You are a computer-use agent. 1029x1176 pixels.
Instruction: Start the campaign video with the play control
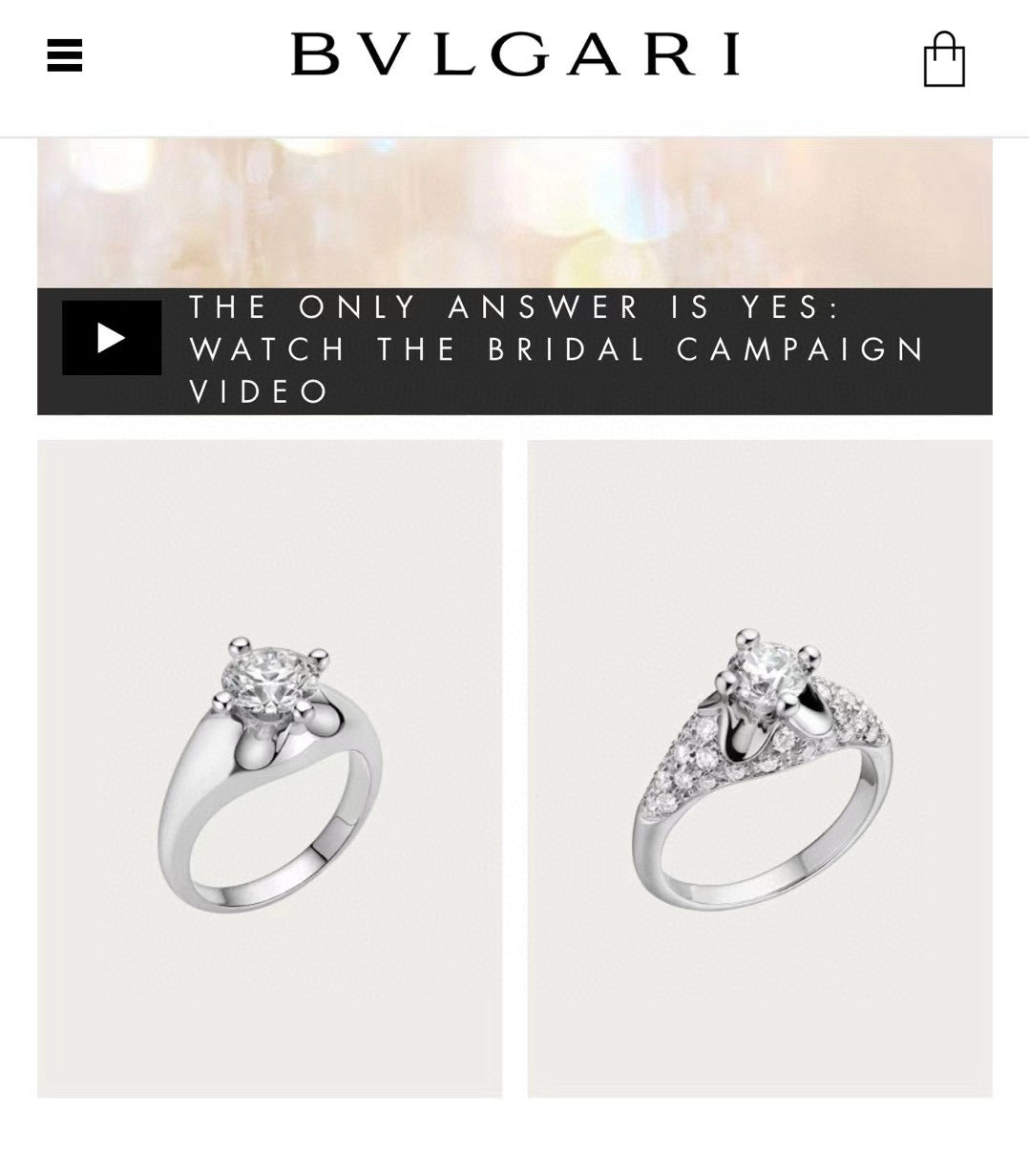(111, 339)
